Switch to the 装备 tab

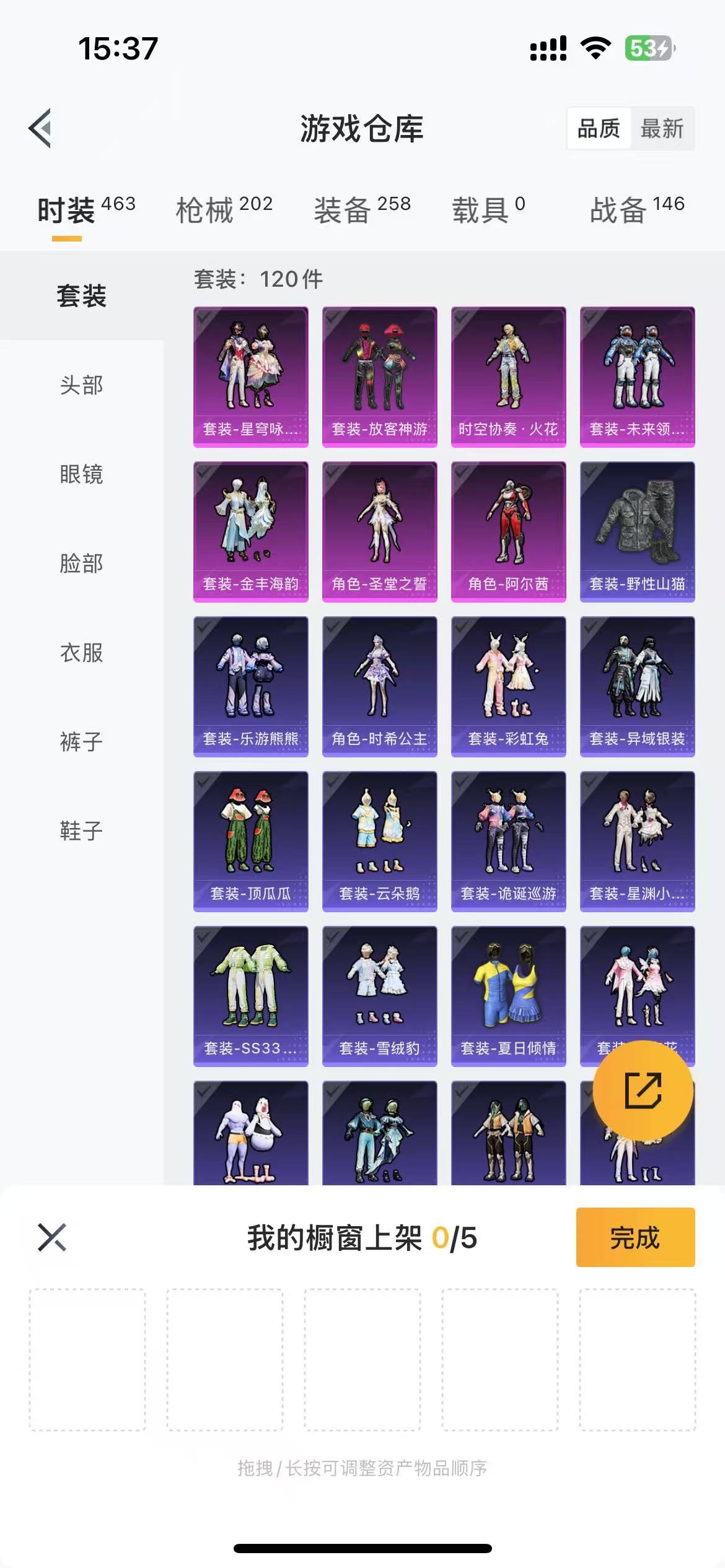[362, 210]
